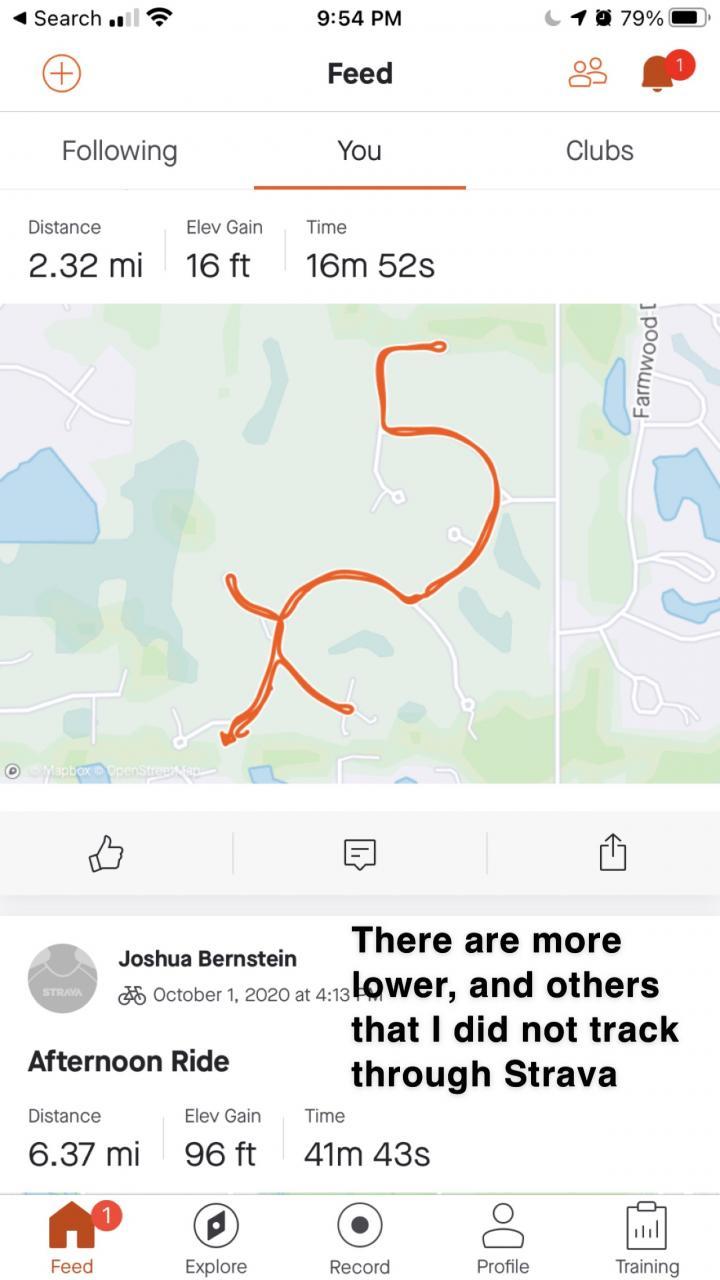720x1280 pixels.
Task: Return to Search via status bar back
Action: [x=58, y=18]
